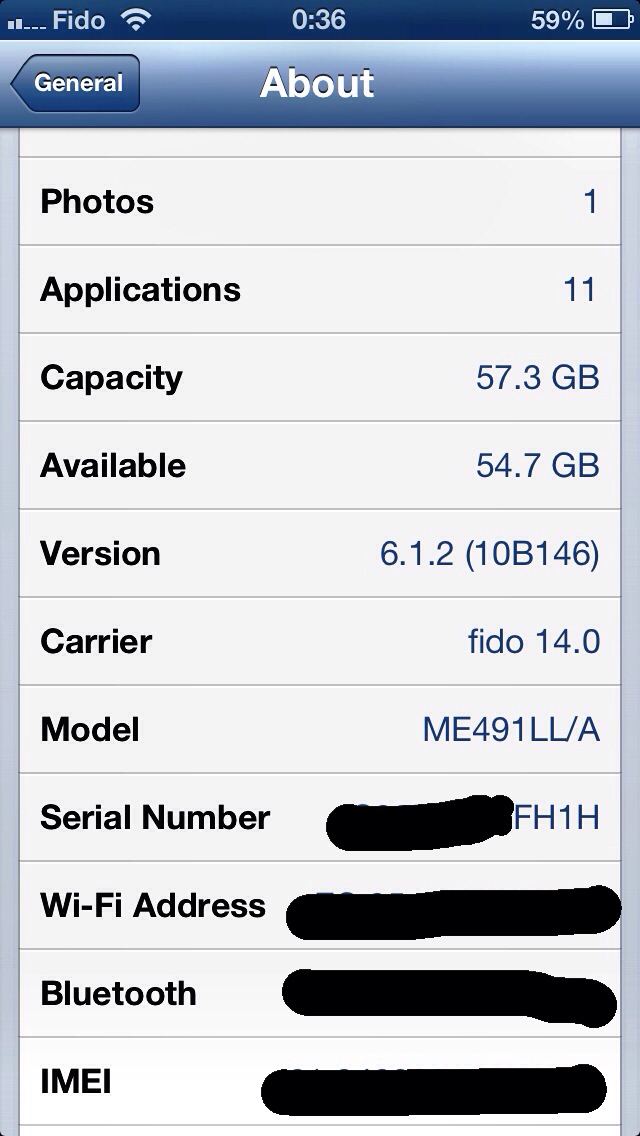640x1136 pixels.
Task: Go back to General settings
Action: [x=75, y=83]
